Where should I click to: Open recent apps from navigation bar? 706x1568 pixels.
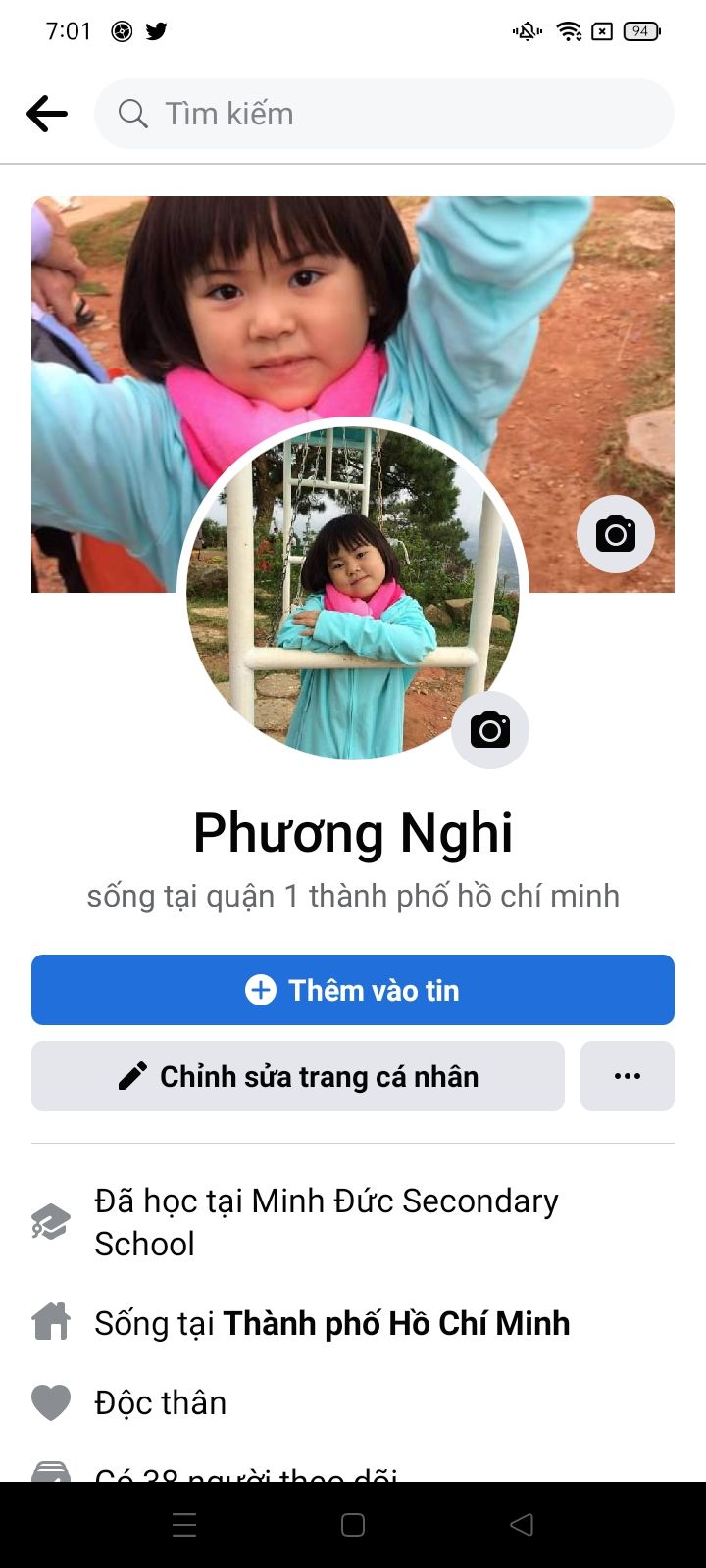[x=184, y=1525]
